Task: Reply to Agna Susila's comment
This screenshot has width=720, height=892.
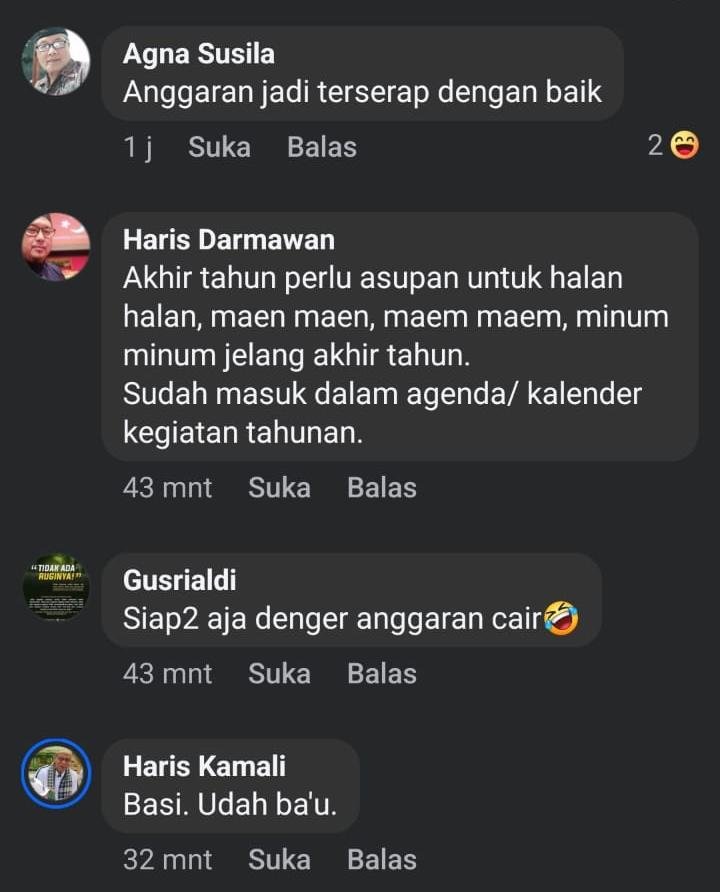Action: (321, 147)
